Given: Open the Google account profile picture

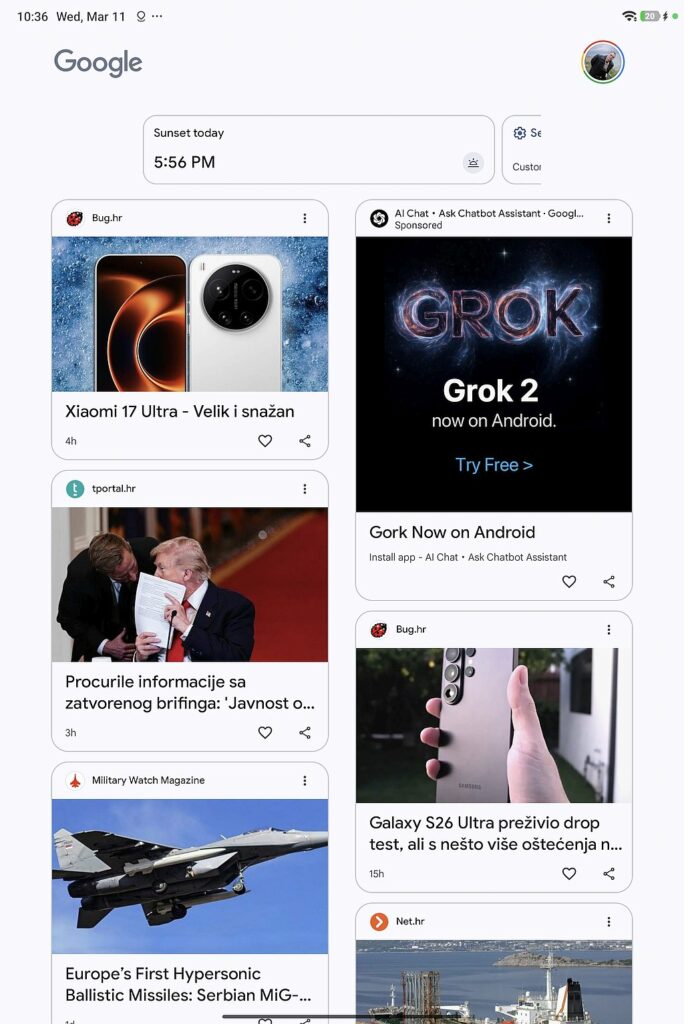Looking at the screenshot, I should point(603,62).
